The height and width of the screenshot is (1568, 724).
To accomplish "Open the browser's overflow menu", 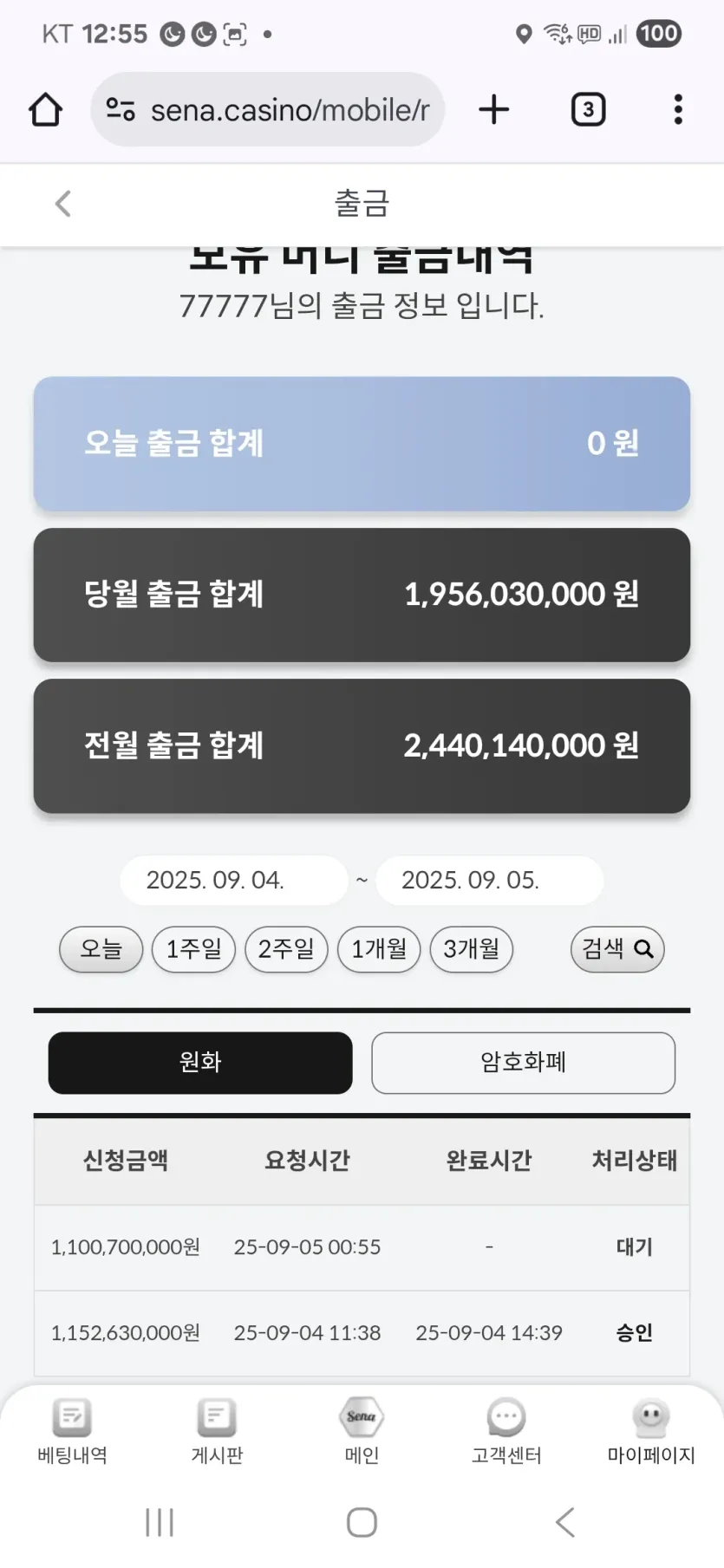I will [x=678, y=110].
